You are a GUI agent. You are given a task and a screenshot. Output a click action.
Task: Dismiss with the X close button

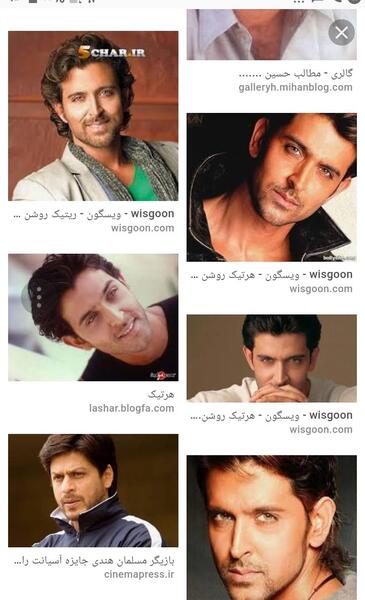[x=341, y=33]
